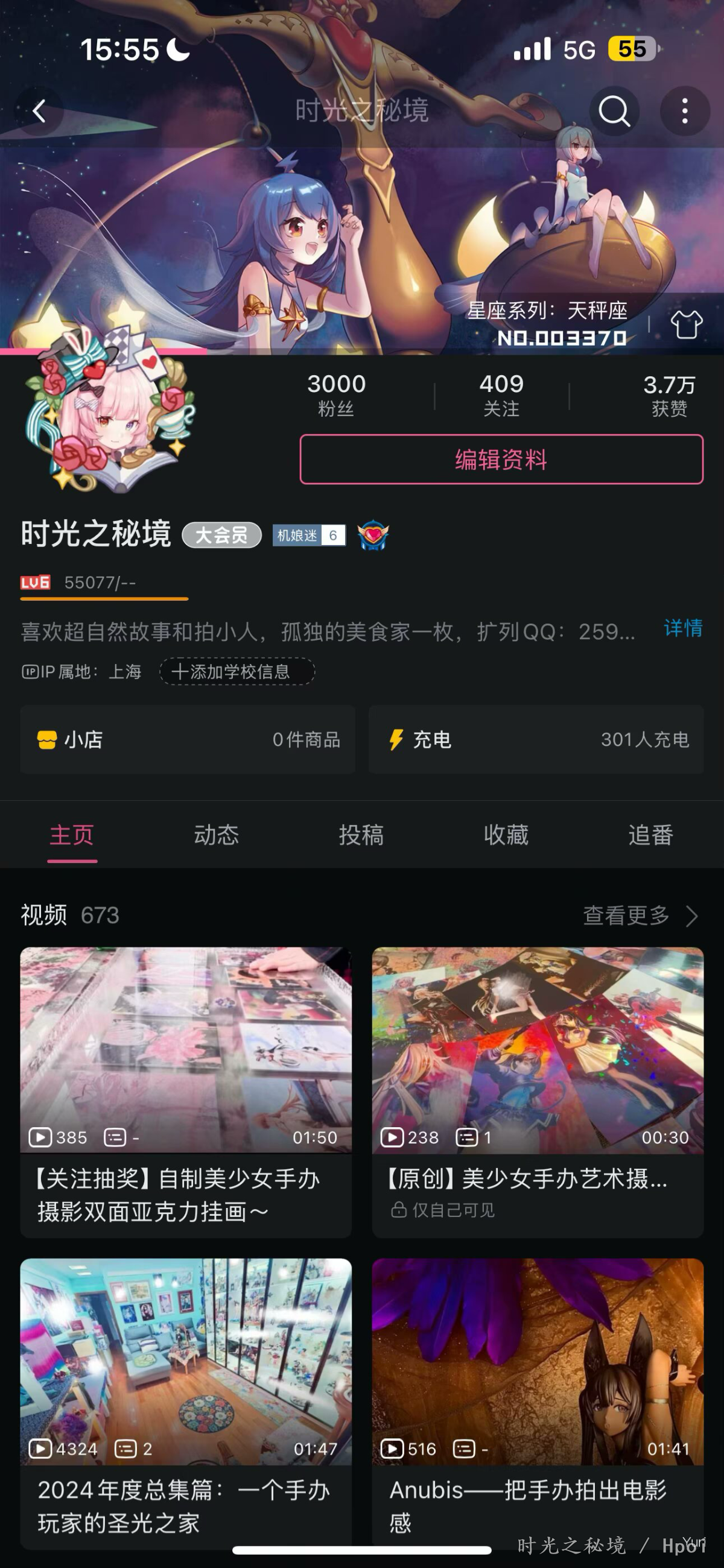This screenshot has width=724, height=1568.
Task: Go back using the top-left arrow
Action: click(x=40, y=111)
